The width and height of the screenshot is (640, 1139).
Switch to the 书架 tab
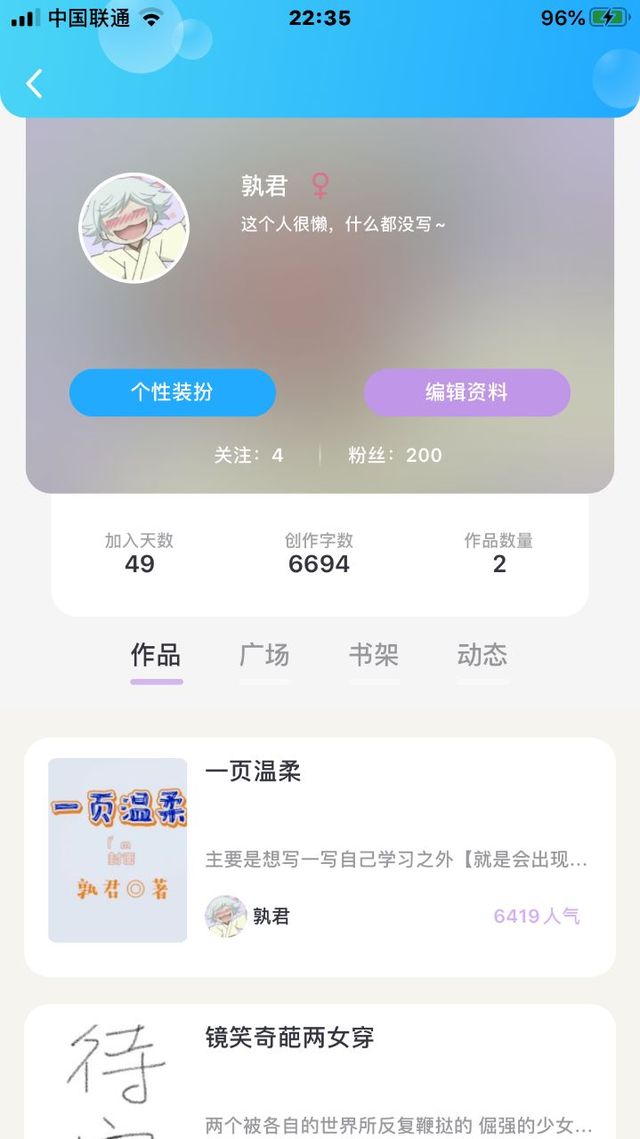click(374, 655)
